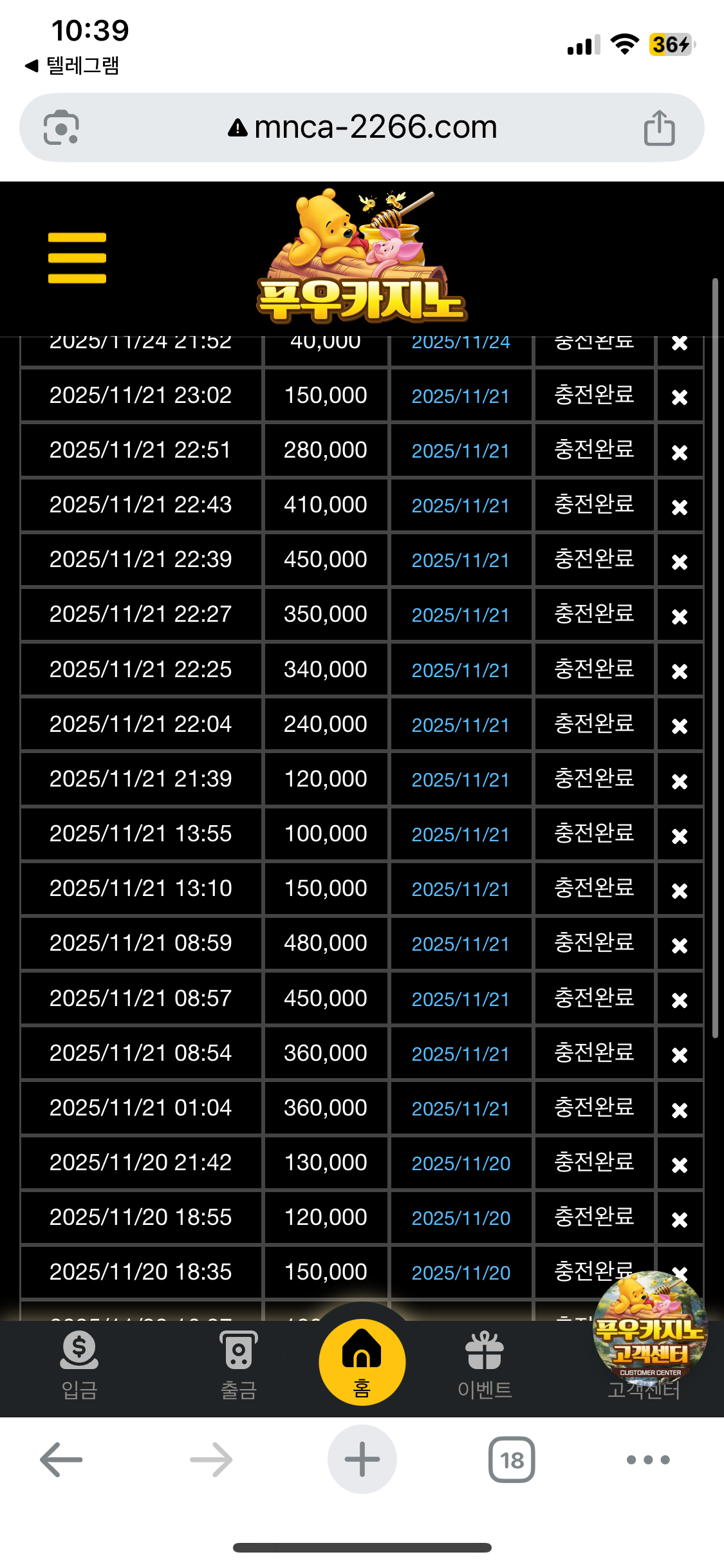
Task: Open the camera search icon in address bar
Action: pos(61,127)
